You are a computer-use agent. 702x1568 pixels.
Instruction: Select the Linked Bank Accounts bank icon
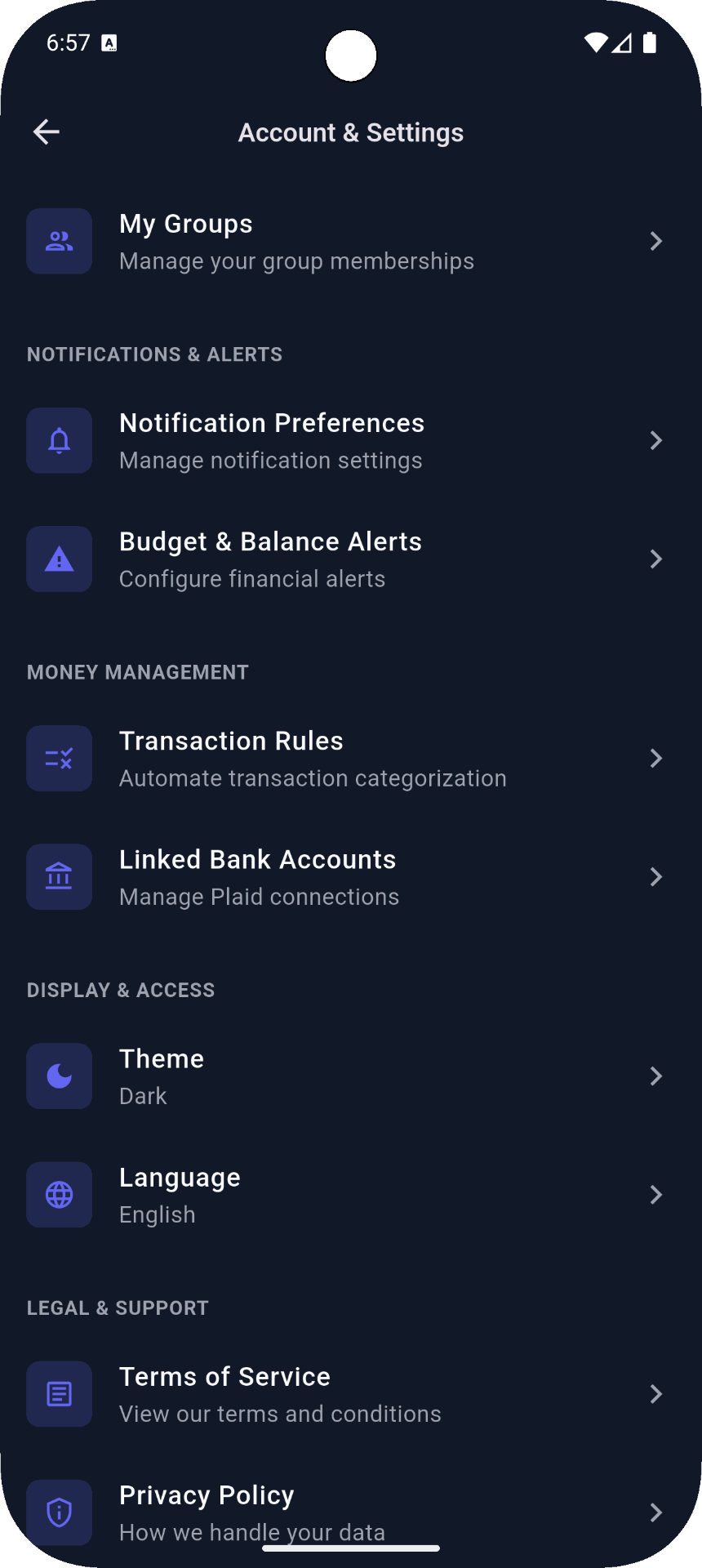click(59, 876)
